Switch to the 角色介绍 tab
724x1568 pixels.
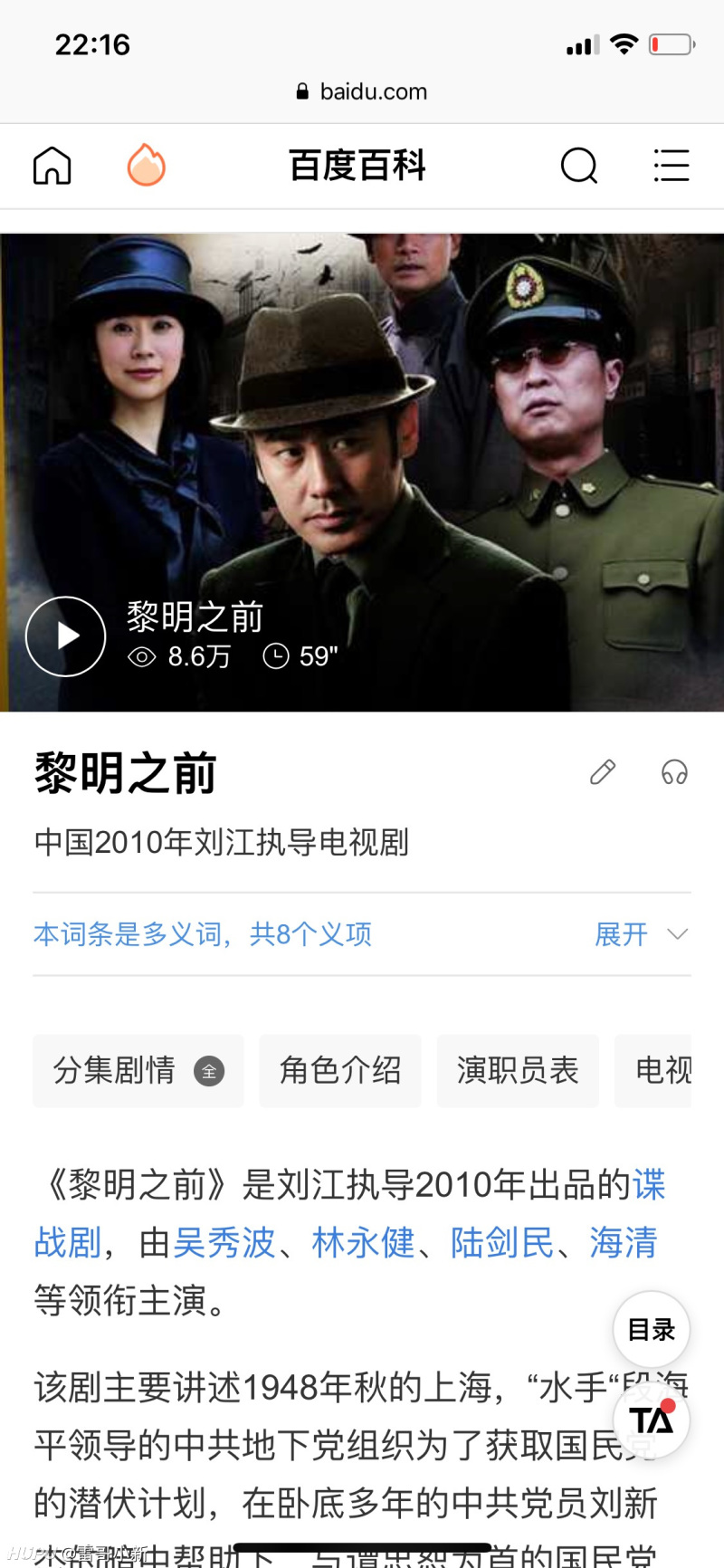[340, 1071]
